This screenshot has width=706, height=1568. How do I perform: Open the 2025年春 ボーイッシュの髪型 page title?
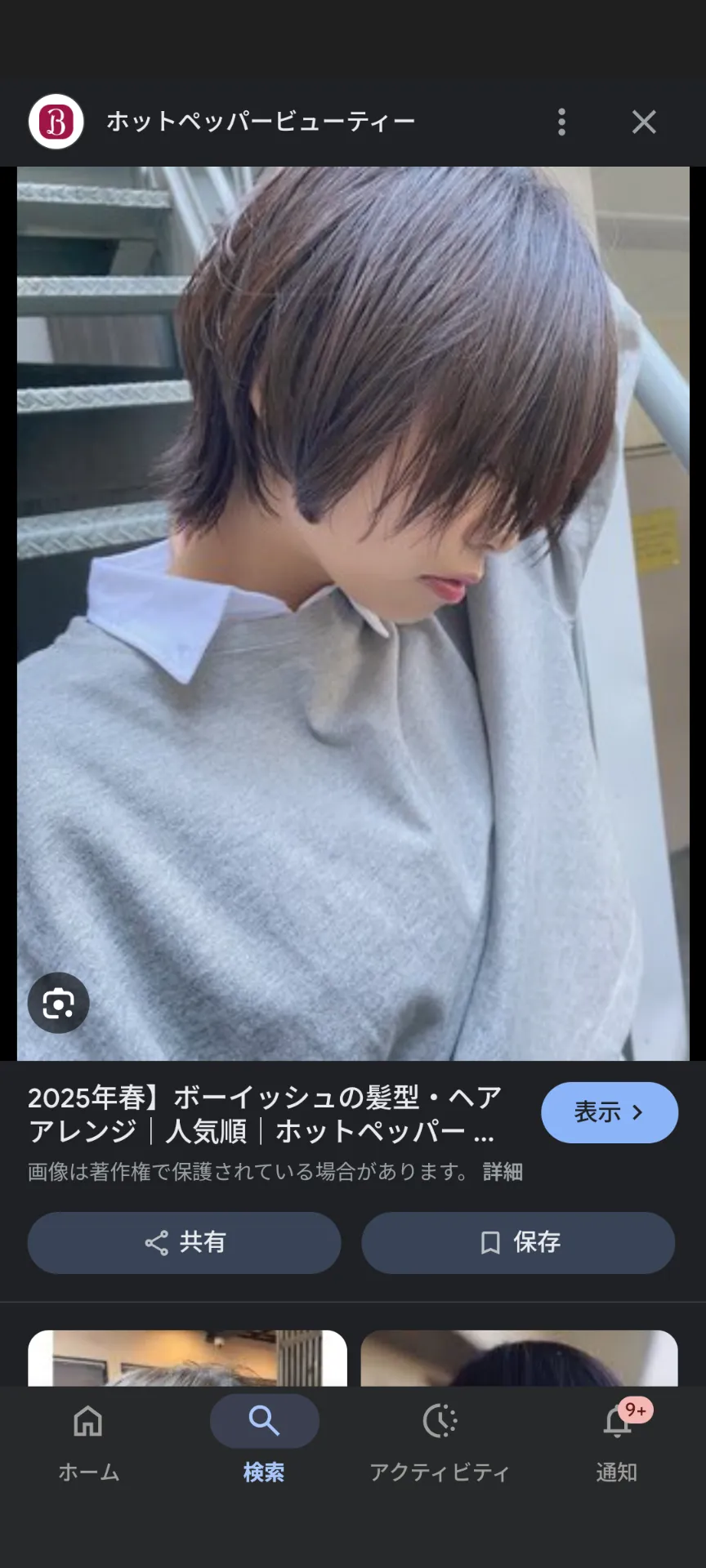coord(264,1114)
